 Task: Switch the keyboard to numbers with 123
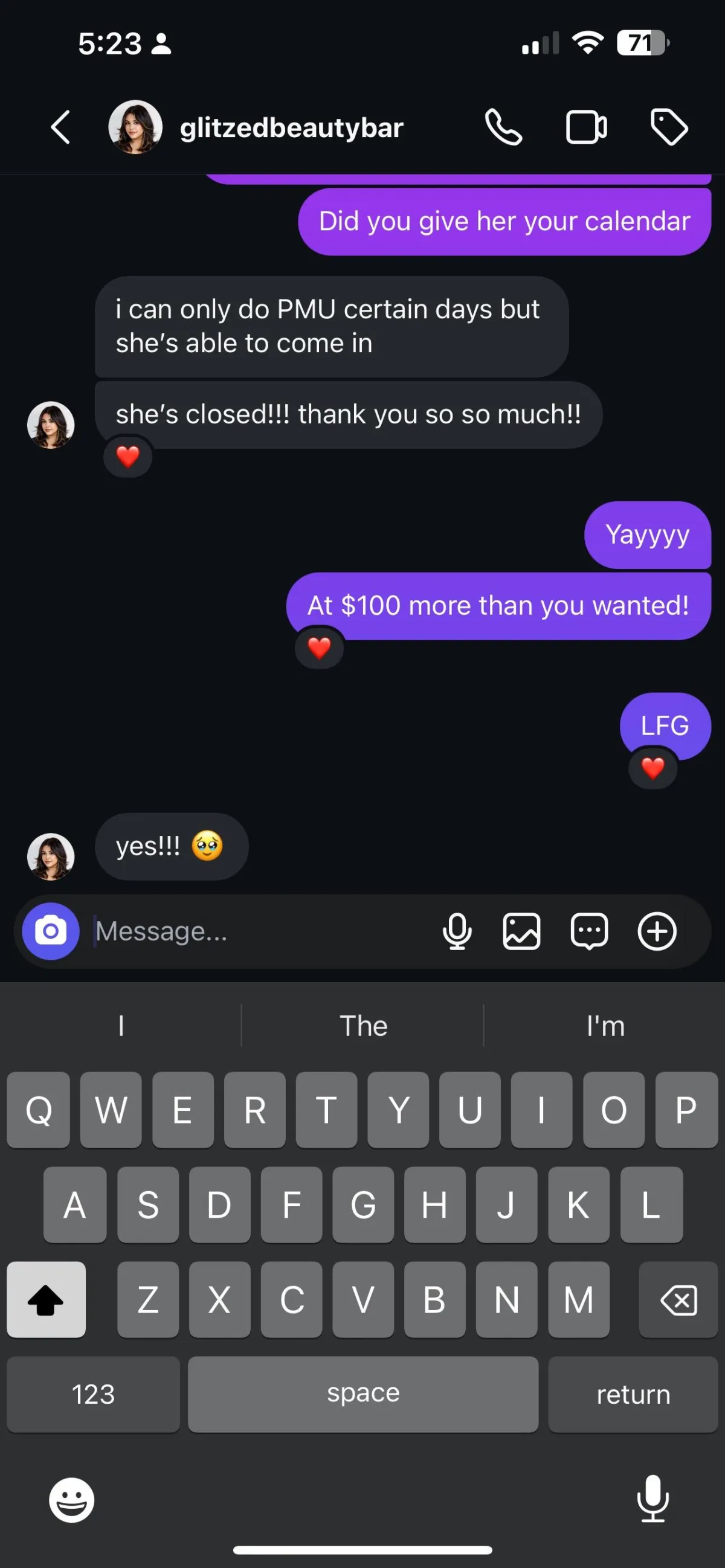(x=93, y=1394)
